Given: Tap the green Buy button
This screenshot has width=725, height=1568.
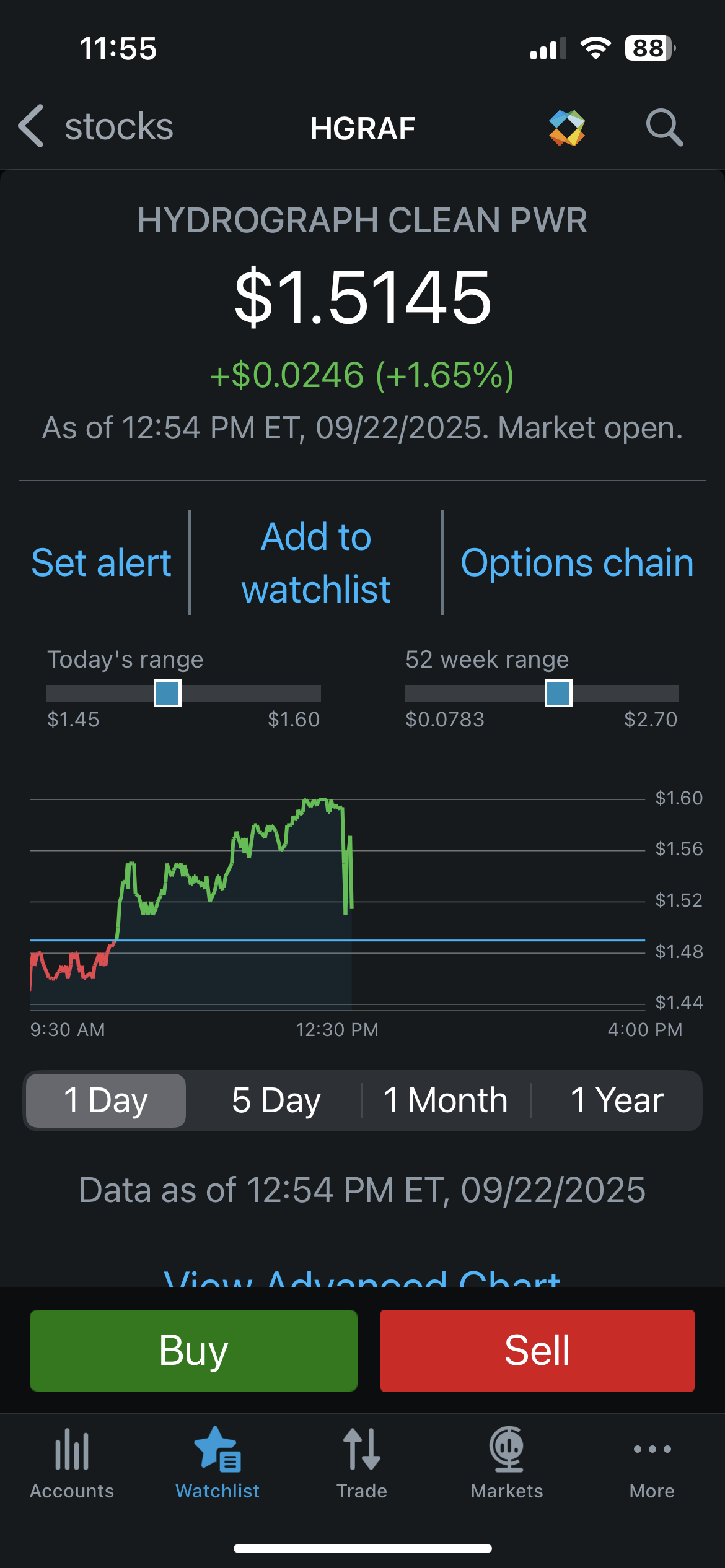Looking at the screenshot, I should pyautogui.click(x=193, y=1350).
